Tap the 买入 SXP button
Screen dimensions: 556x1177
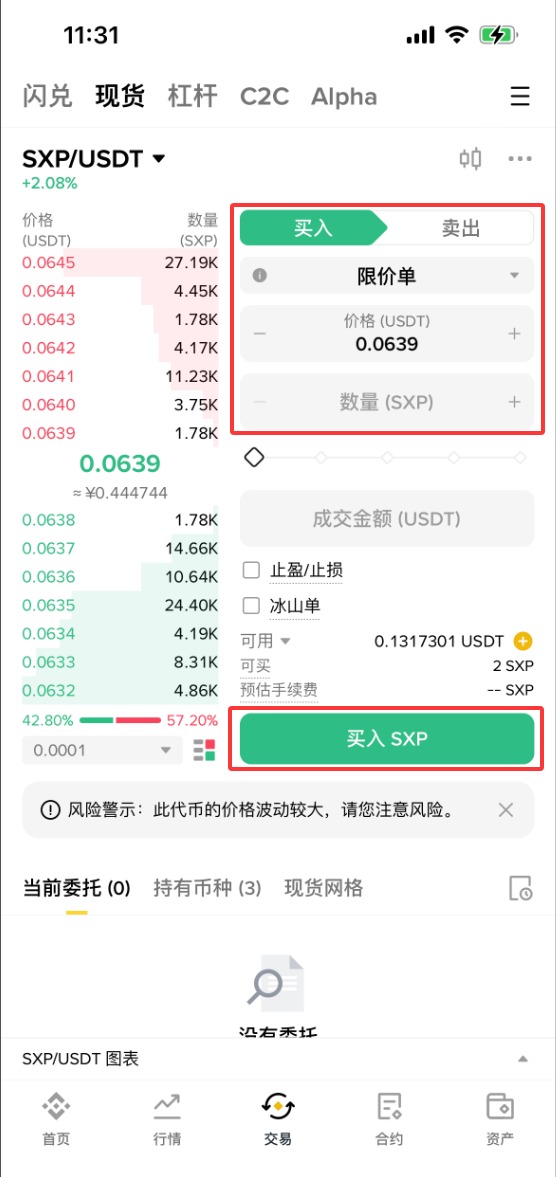coord(387,739)
